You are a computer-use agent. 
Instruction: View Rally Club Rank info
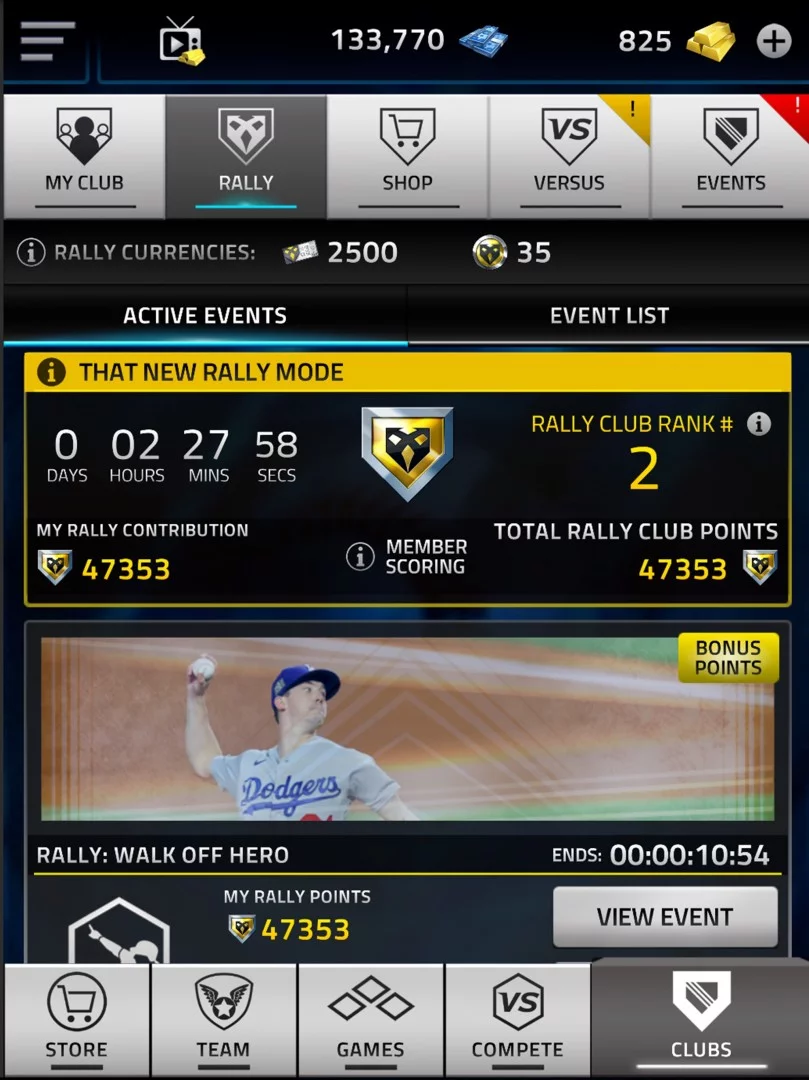pos(759,424)
